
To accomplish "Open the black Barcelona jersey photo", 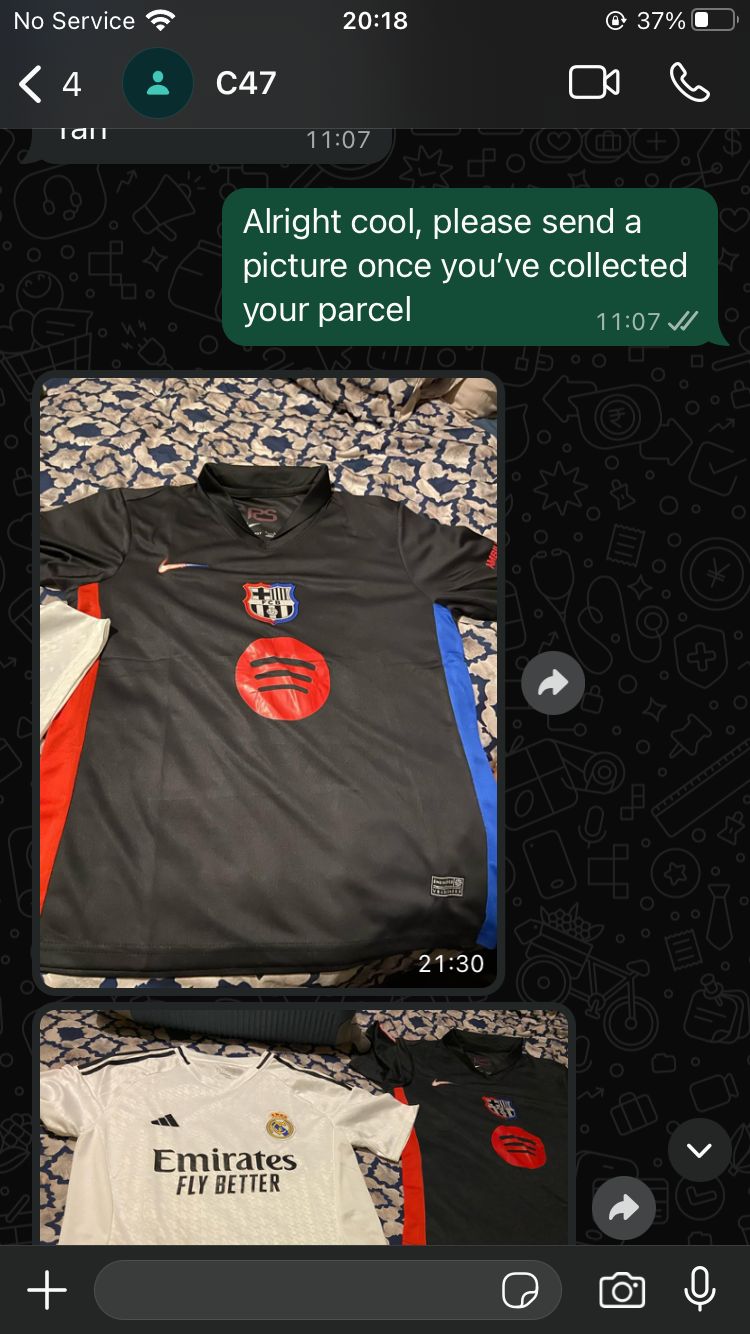I will coord(268,680).
